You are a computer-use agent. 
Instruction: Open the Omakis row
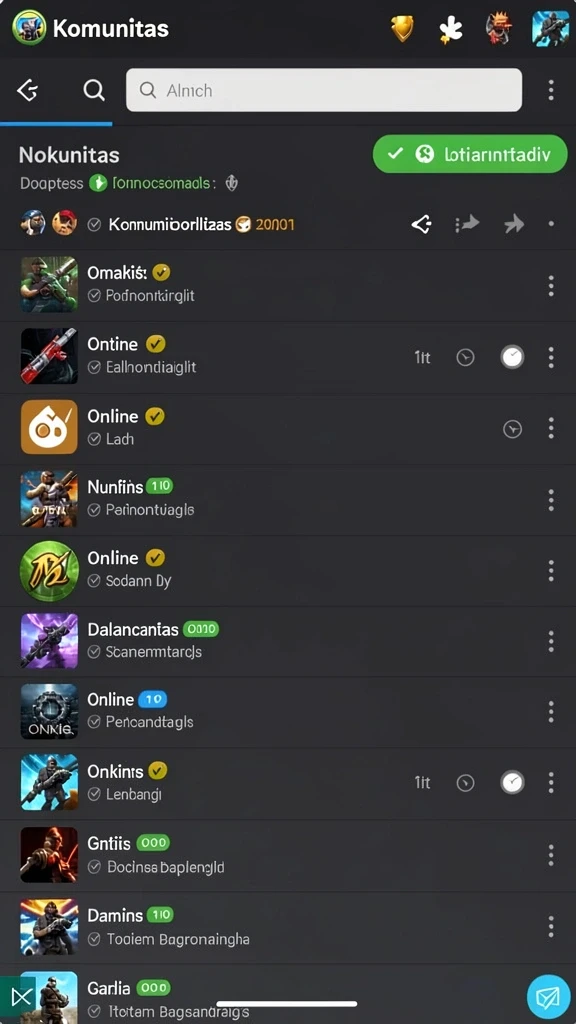coord(288,285)
